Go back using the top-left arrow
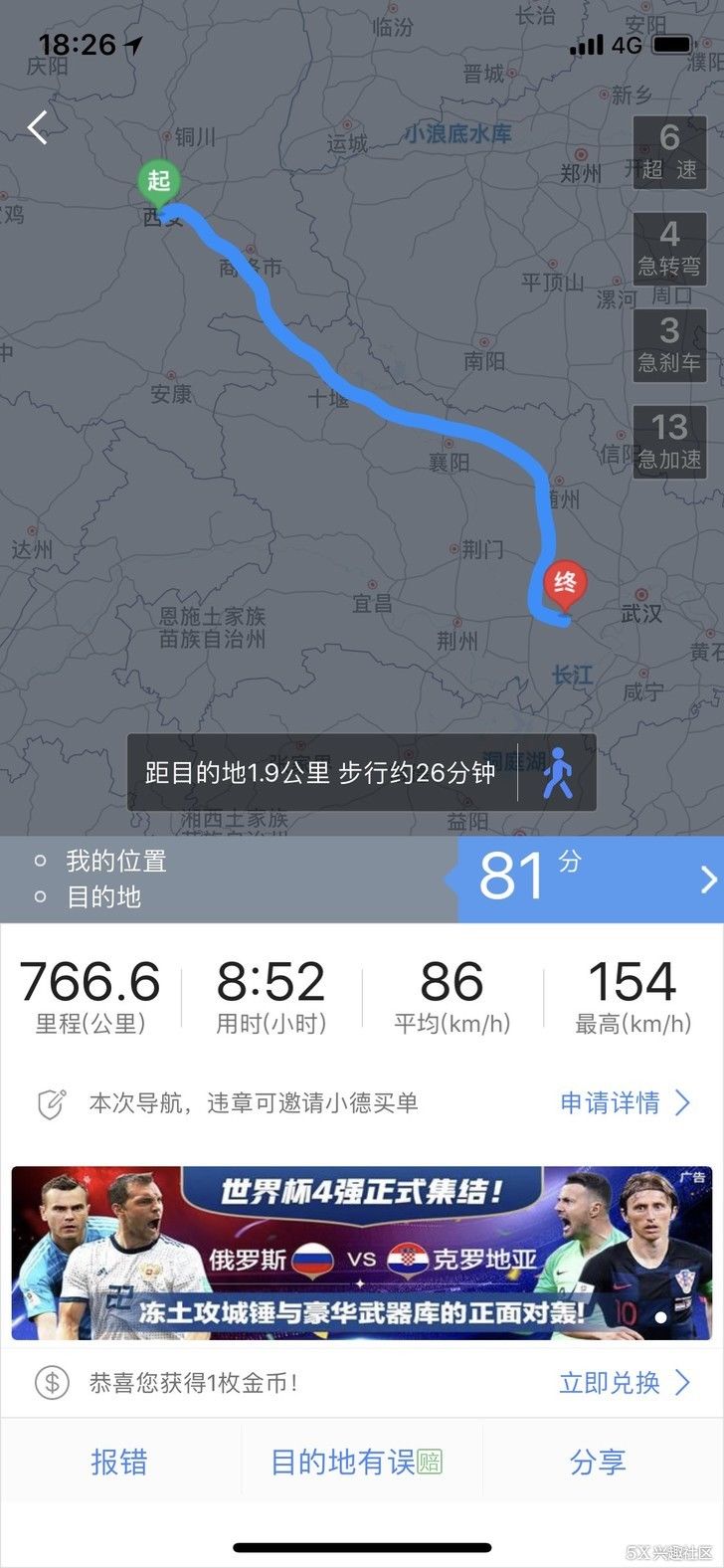 point(38,127)
